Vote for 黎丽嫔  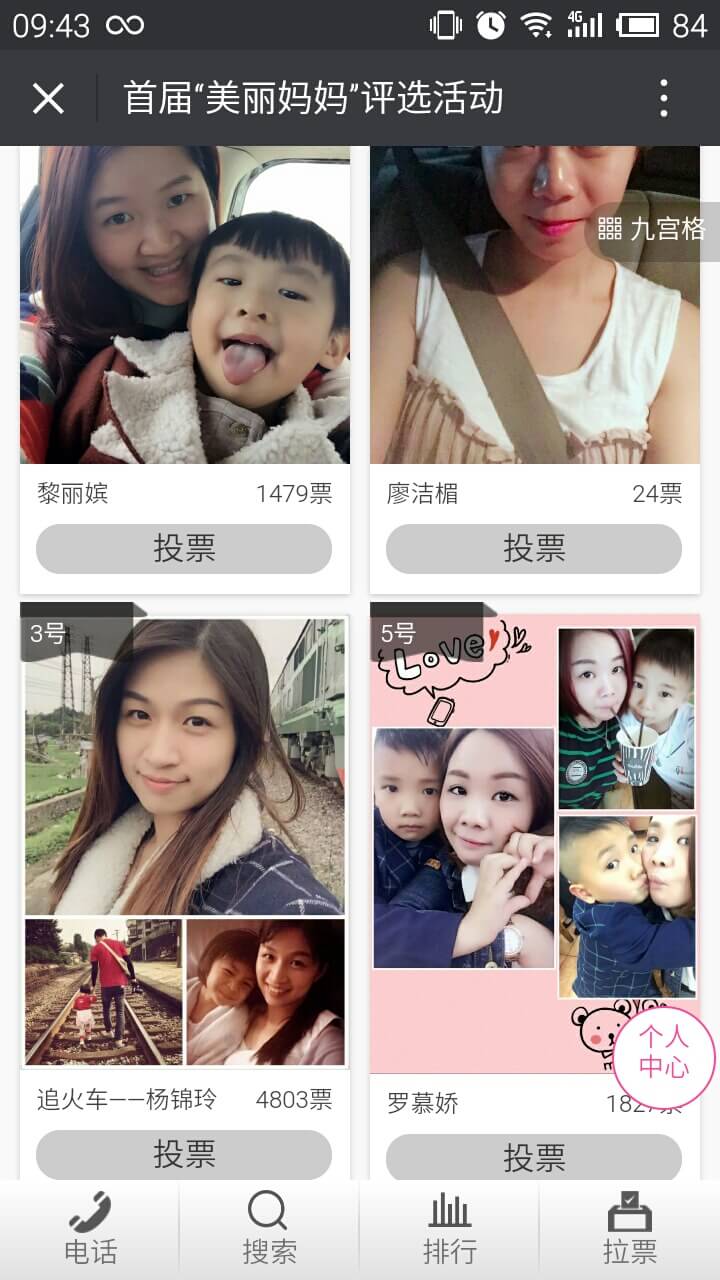click(184, 548)
